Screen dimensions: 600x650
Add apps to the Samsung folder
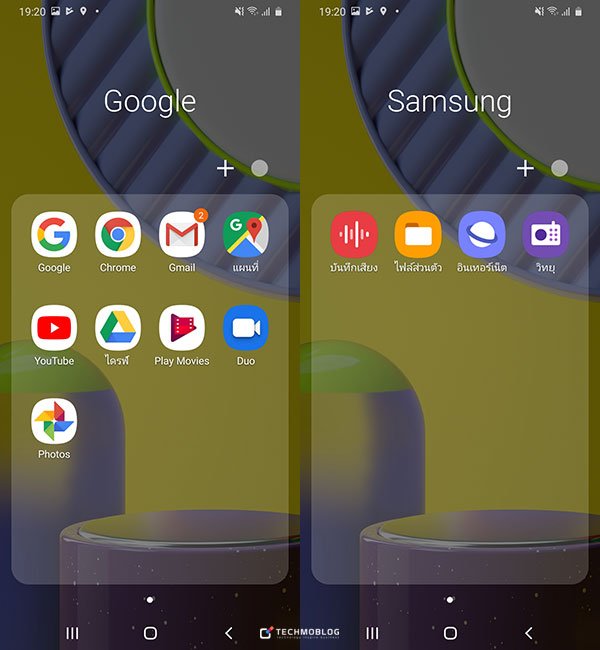pos(525,168)
